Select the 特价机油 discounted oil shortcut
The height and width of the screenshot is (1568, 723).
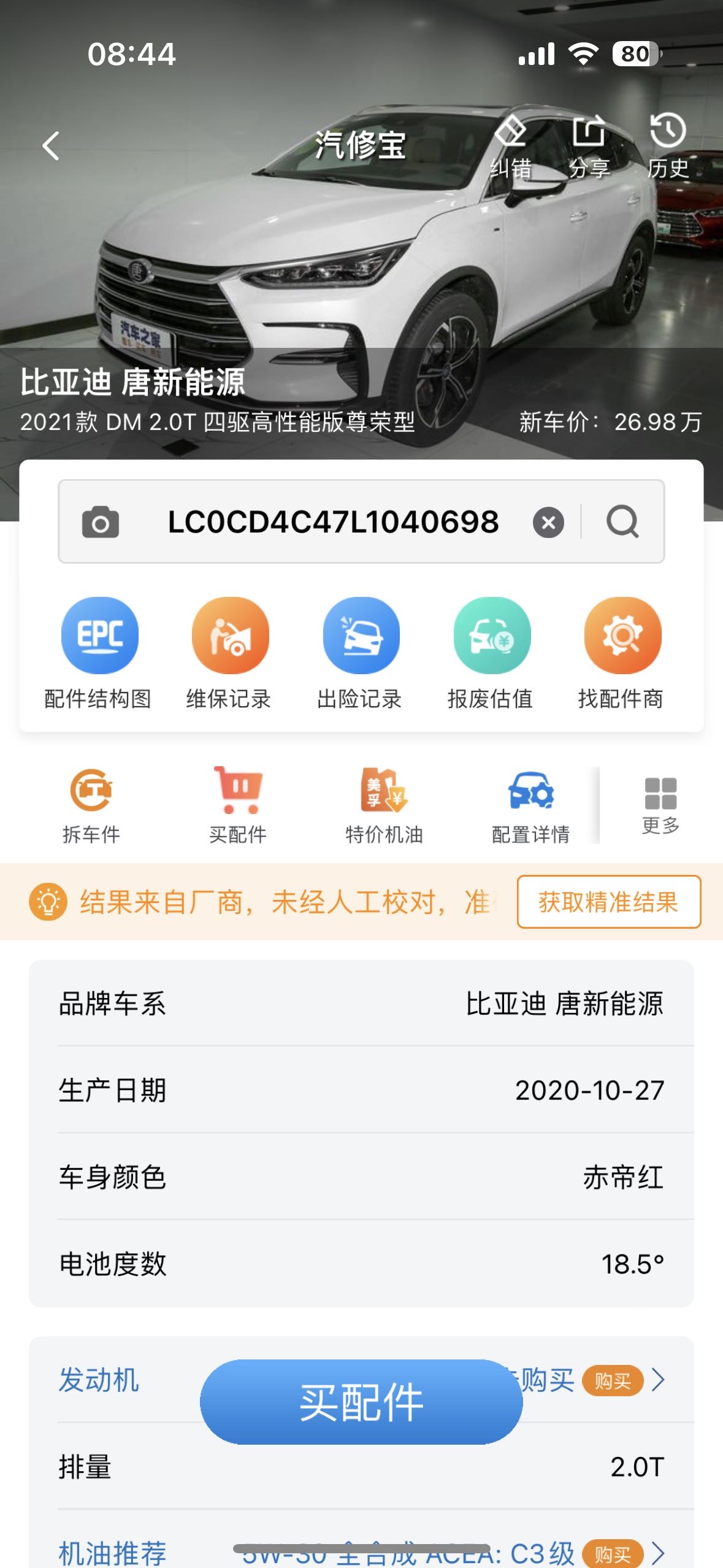click(384, 805)
